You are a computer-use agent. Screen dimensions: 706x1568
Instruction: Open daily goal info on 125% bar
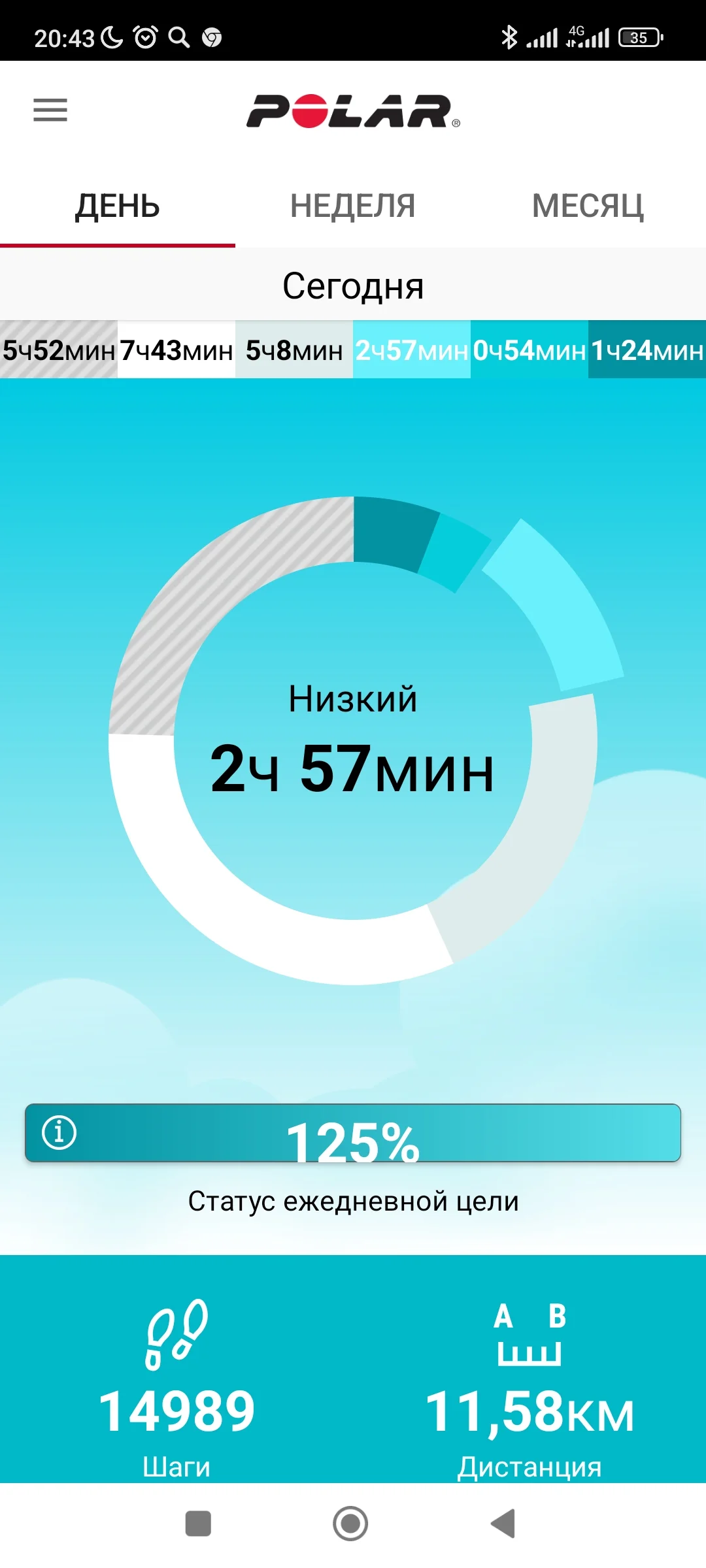[x=59, y=1132]
